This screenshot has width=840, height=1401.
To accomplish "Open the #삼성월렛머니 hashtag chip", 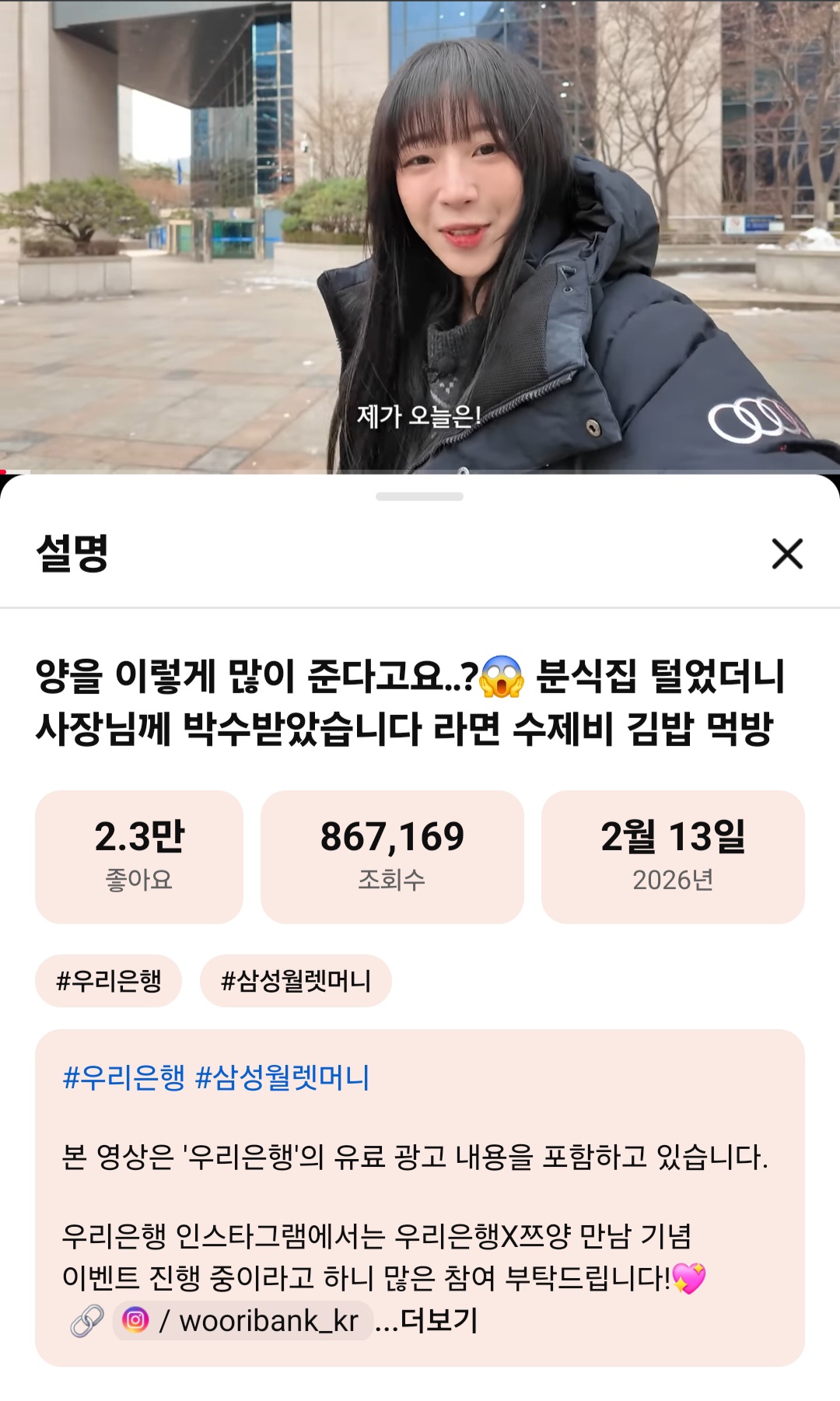I will pos(296,981).
